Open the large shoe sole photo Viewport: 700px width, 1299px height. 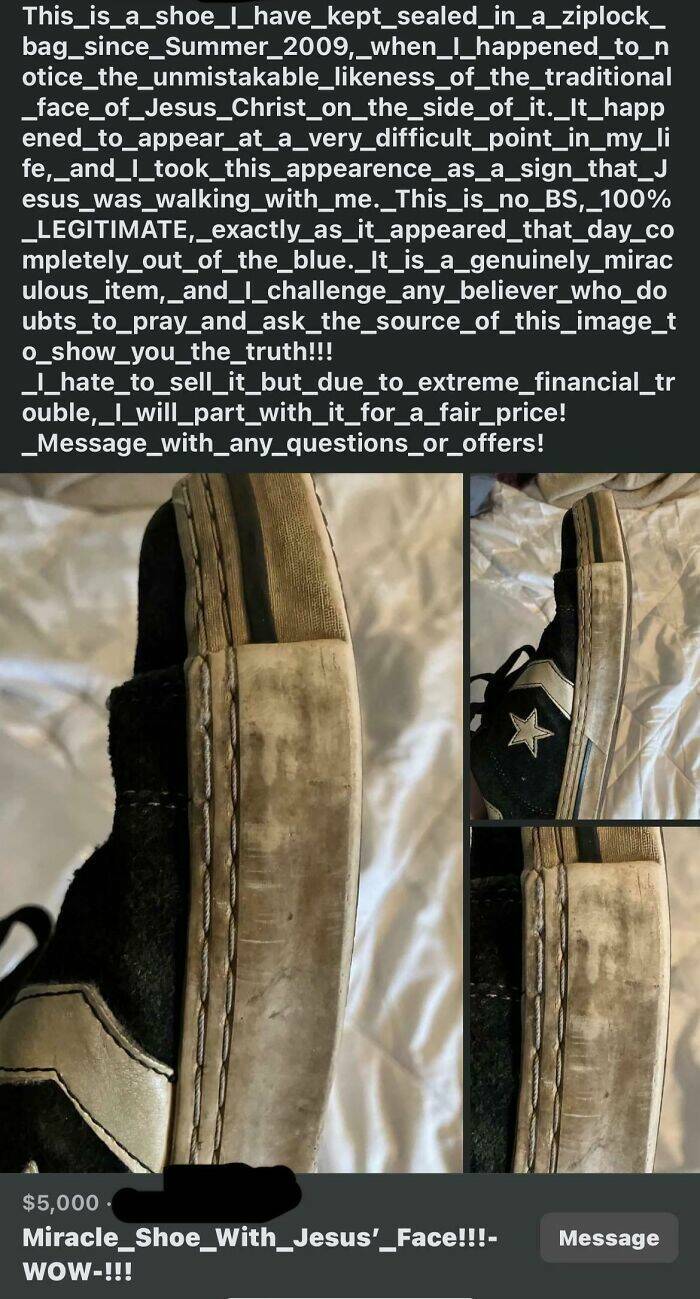pyautogui.click(x=231, y=822)
